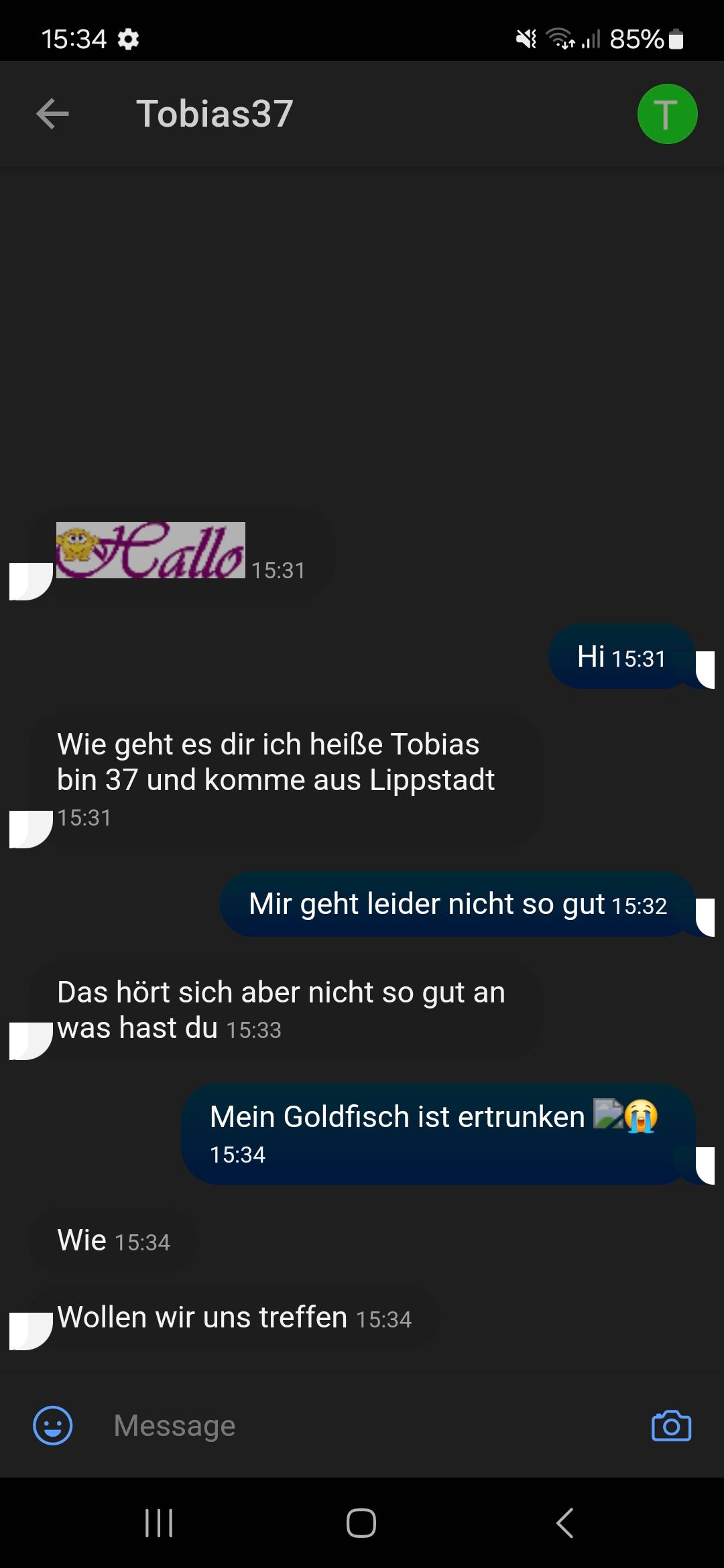724x1568 pixels.
Task: Open Tobias37's green profile avatar
Action: tap(667, 114)
